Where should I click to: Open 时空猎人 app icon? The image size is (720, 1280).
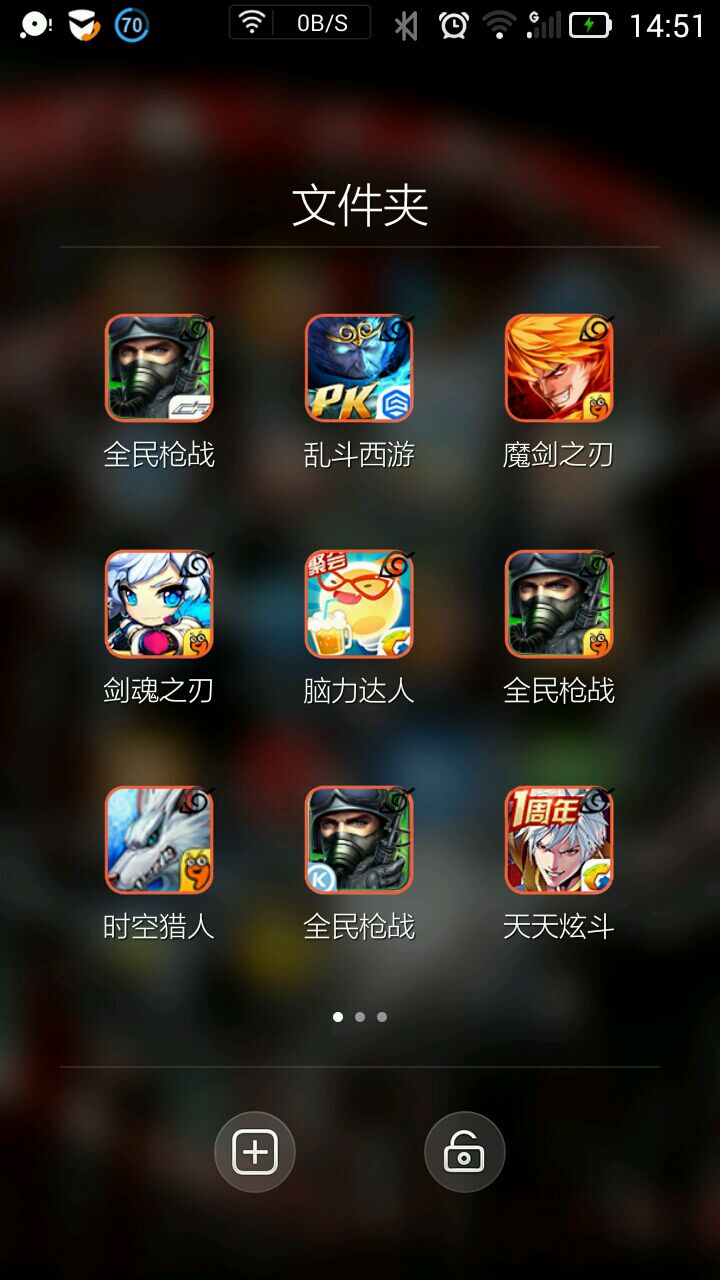159,840
